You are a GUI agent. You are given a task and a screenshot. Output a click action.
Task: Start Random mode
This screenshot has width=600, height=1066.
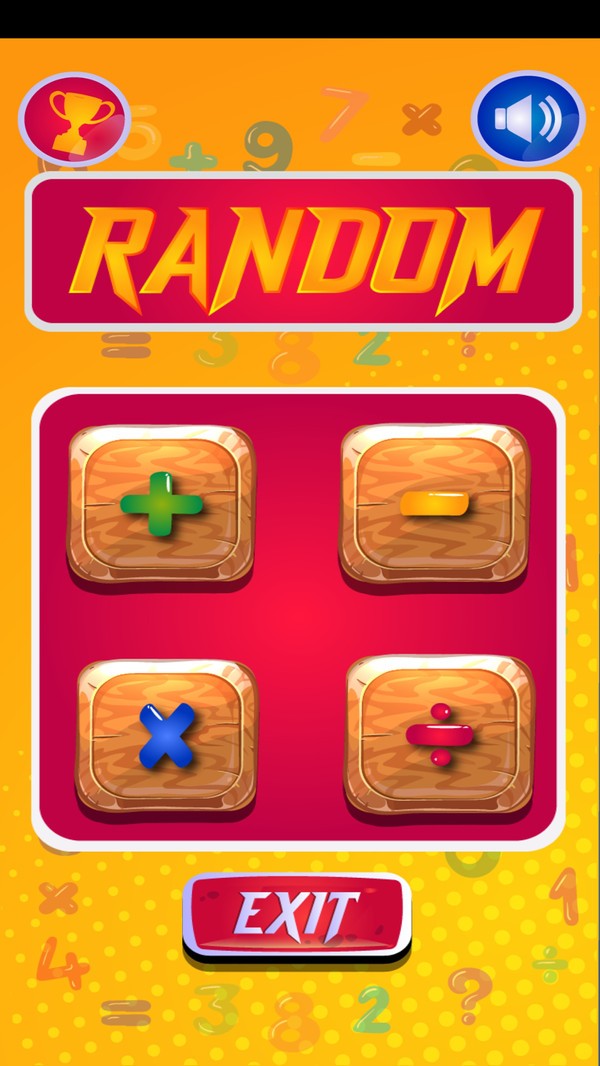[302, 251]
